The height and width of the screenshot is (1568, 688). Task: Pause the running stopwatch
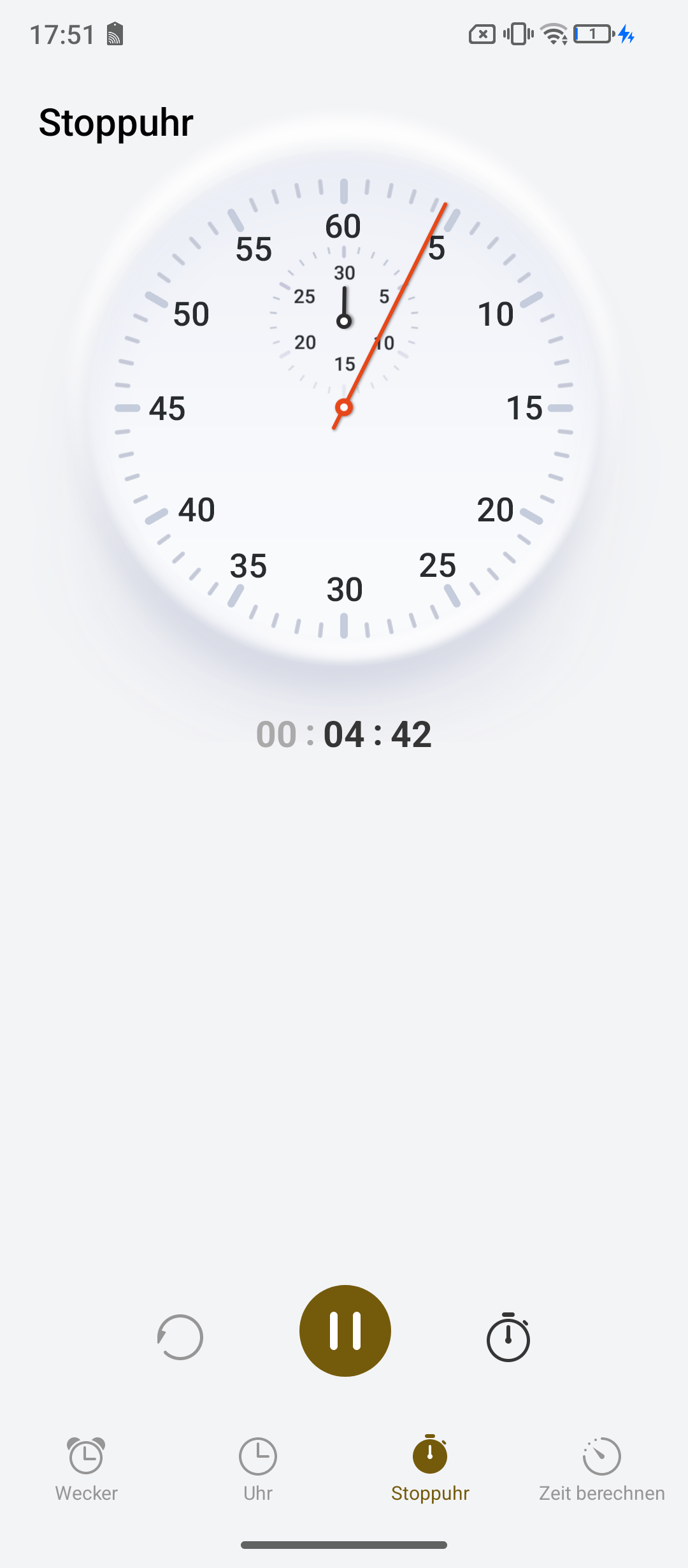coord(345,1330)
